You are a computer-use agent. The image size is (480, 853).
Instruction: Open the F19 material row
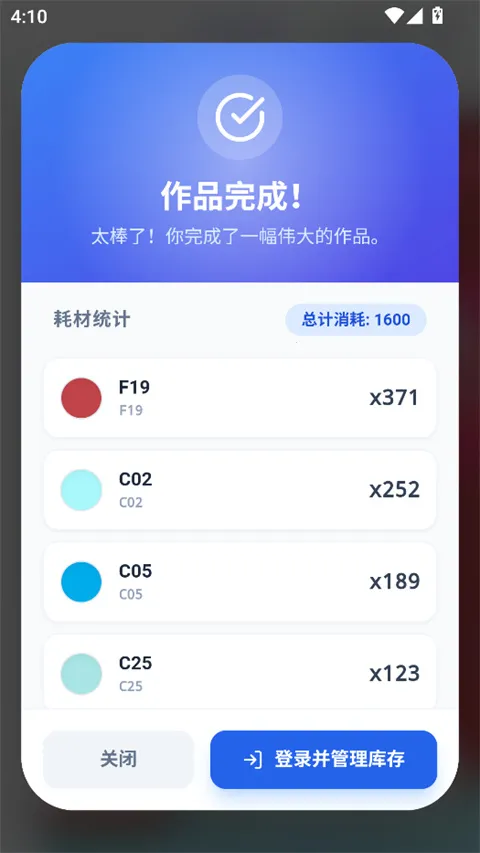[240, 398]
